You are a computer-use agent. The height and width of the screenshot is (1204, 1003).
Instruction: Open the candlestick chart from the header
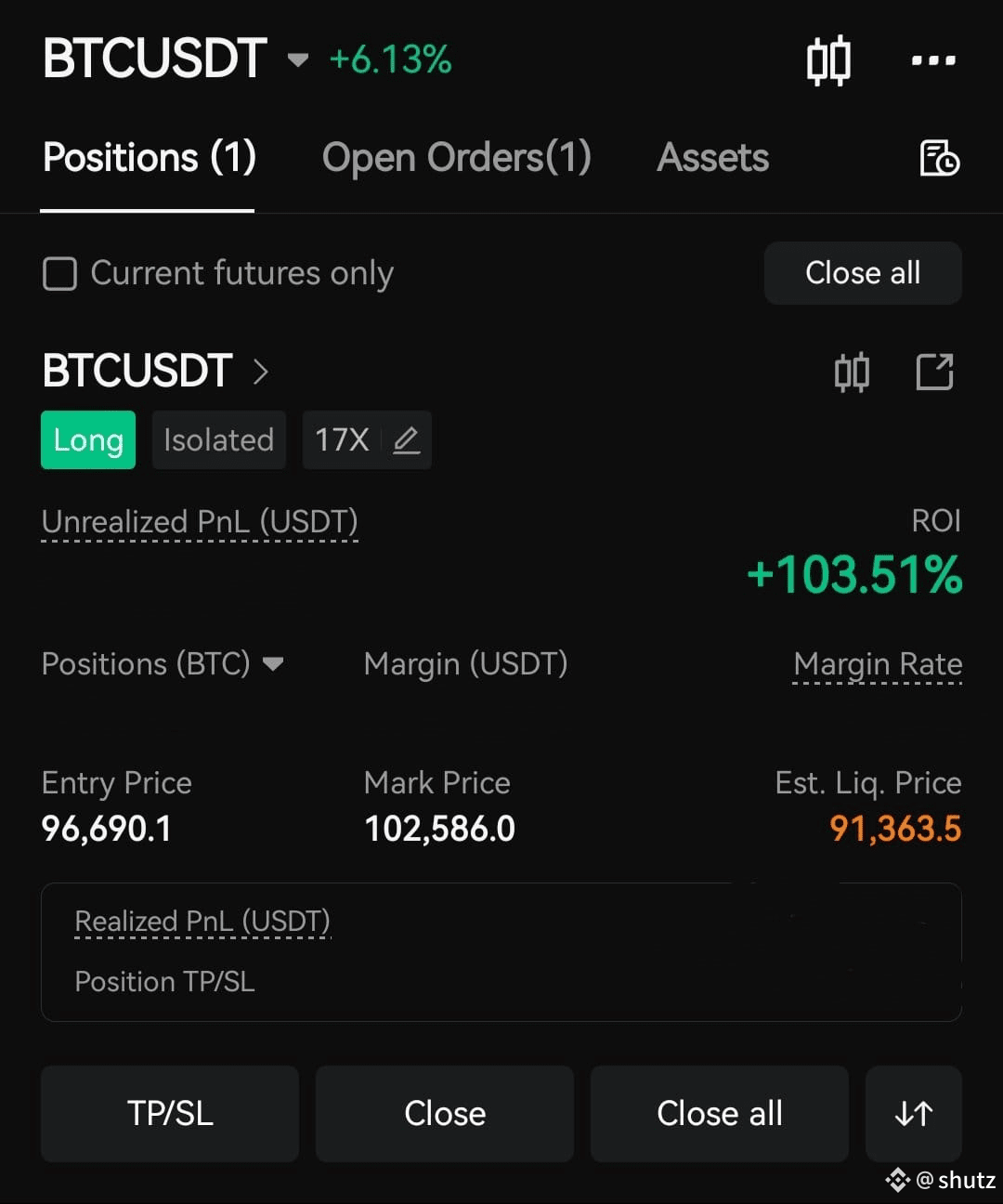point(828,60)
